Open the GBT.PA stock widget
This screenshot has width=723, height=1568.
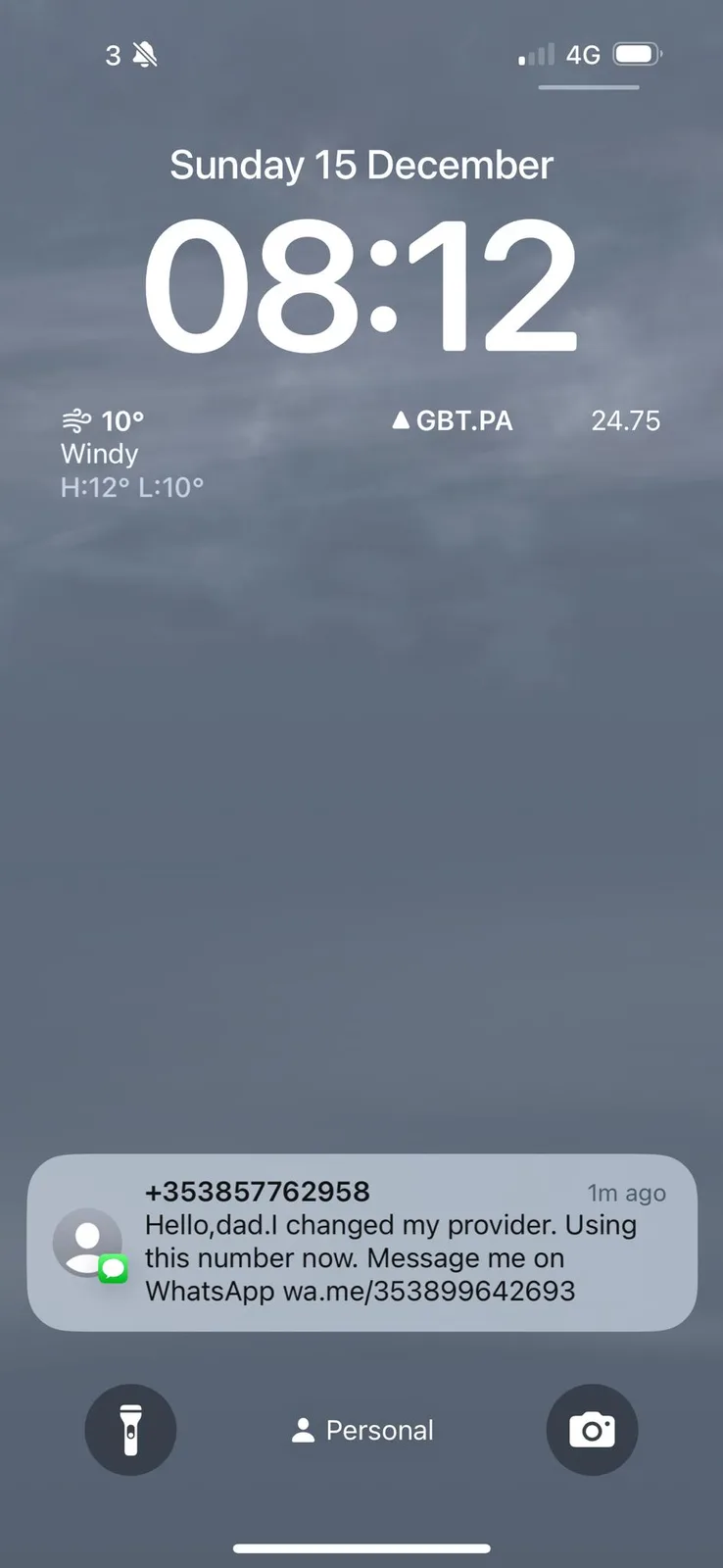tap(526, 421)
